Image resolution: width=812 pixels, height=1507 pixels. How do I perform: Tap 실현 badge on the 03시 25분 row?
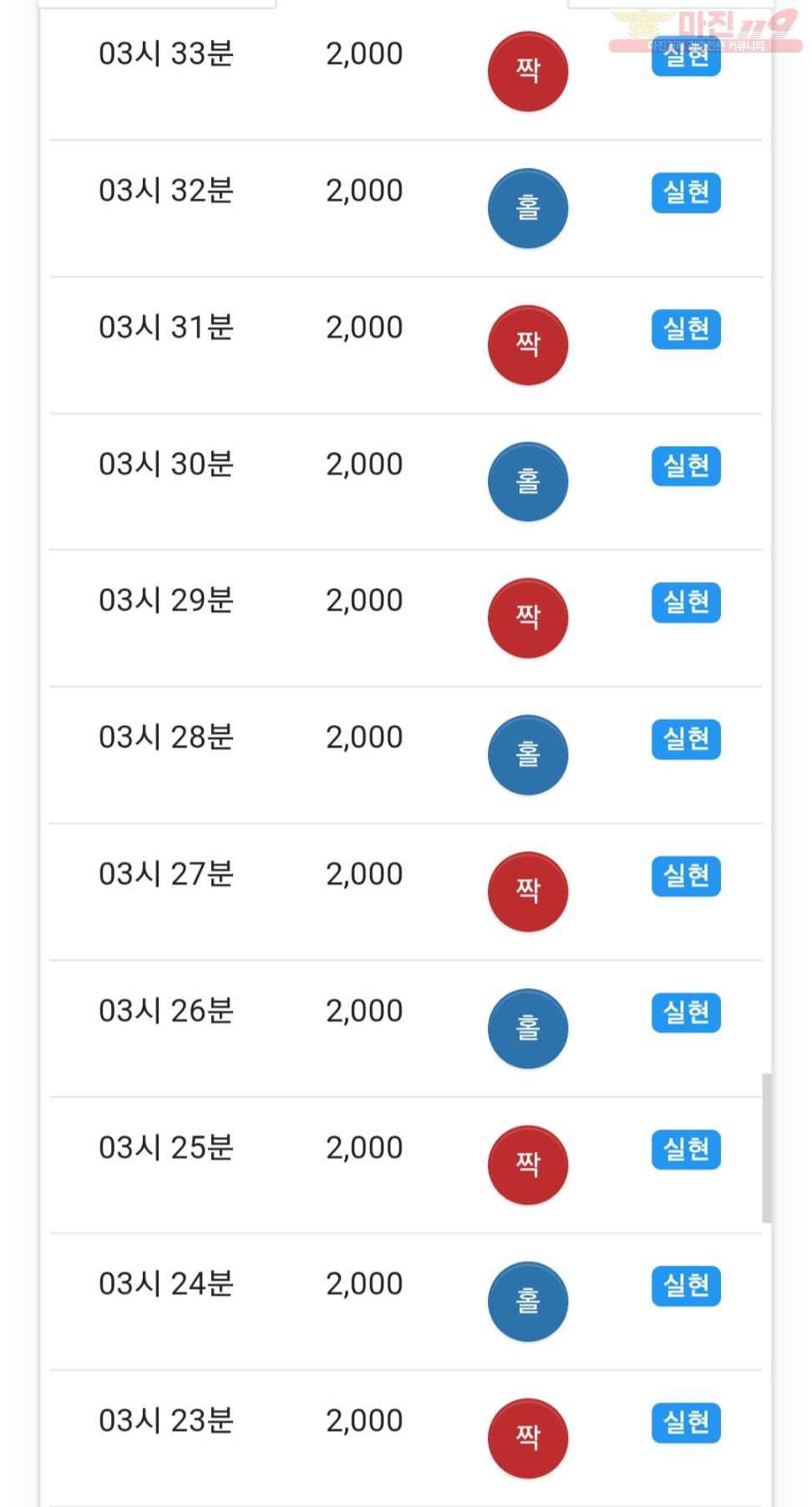(686, 1149)
